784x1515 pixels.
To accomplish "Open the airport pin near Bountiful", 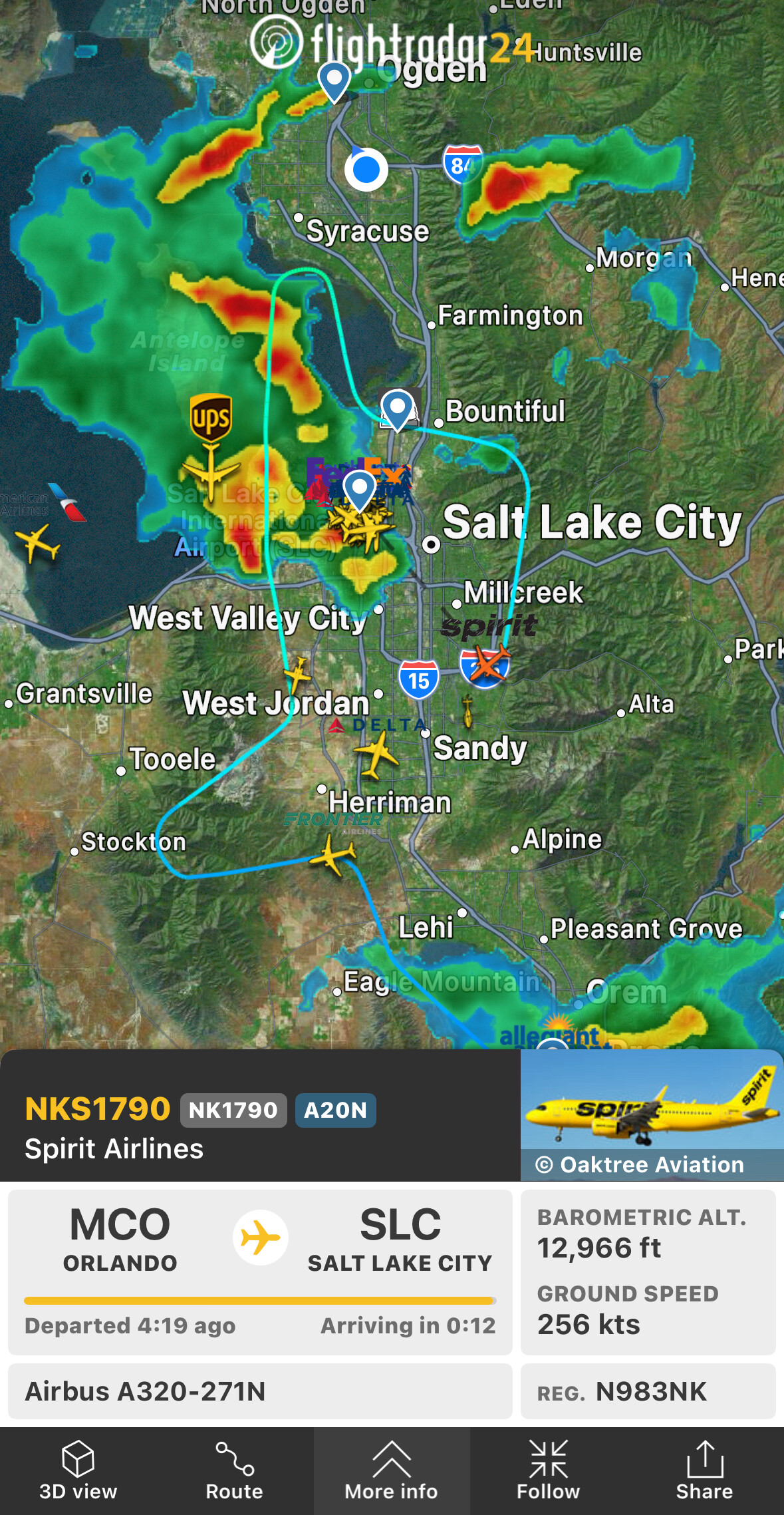I will click(x=398, y=409).
